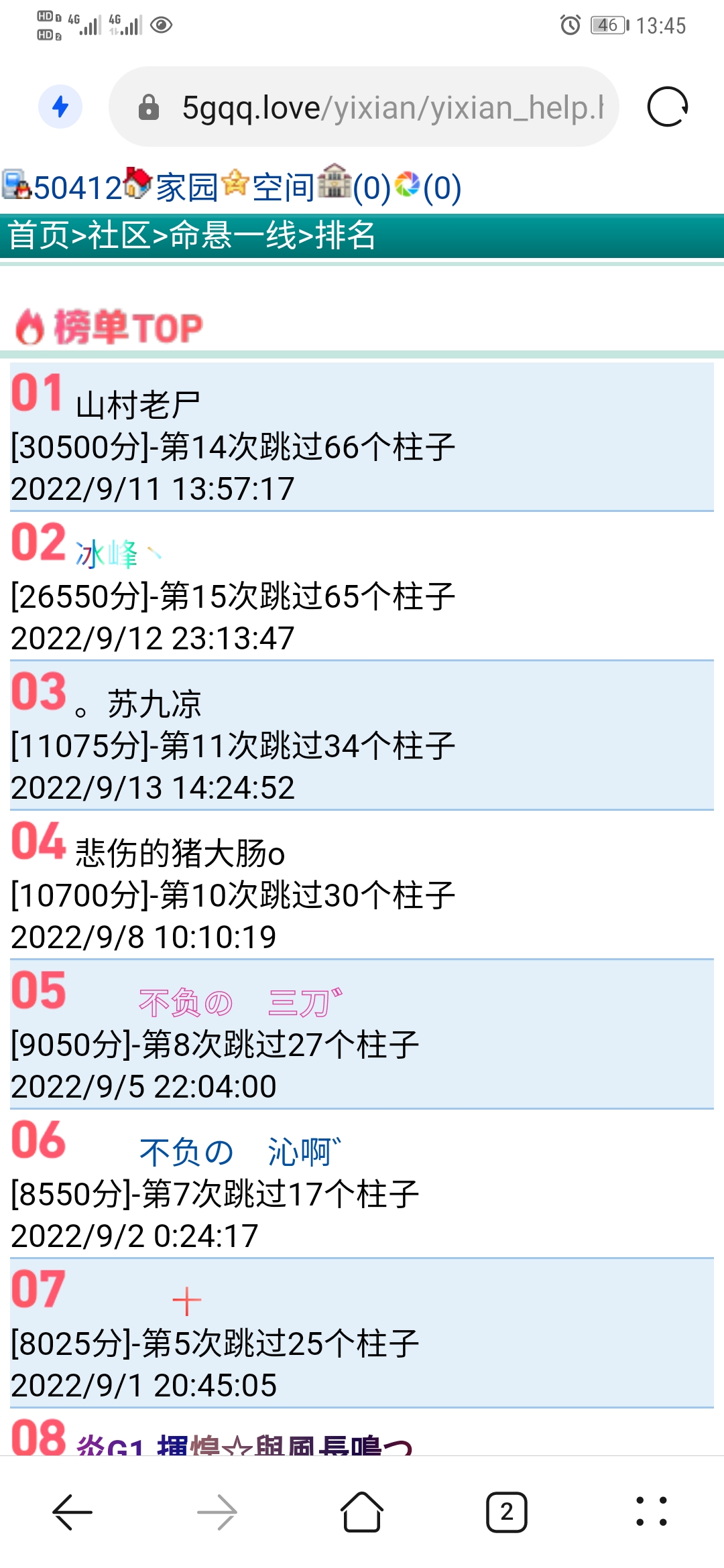Open profile of 苏九凉

tap(154, 704)
